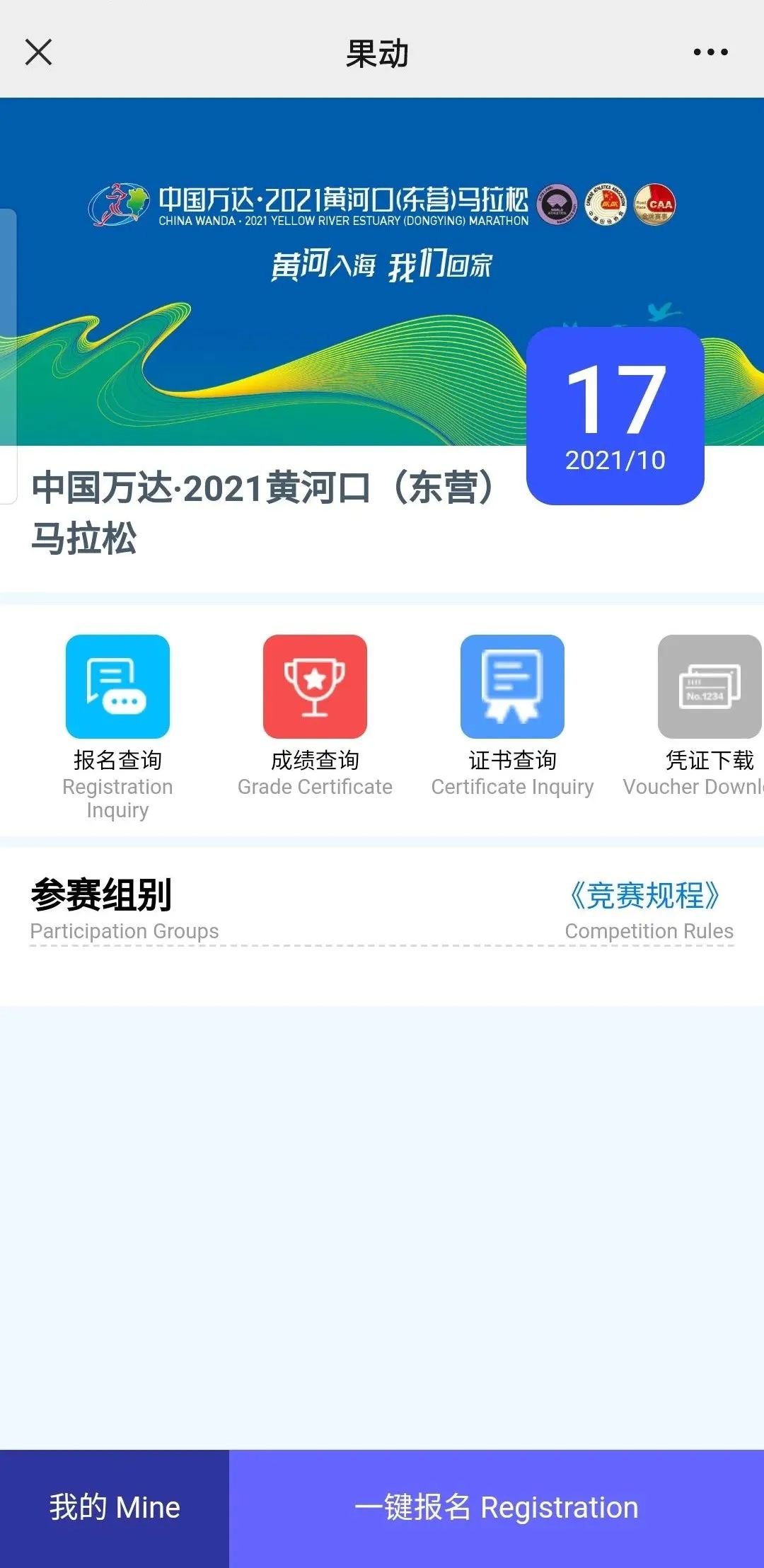Open Voucher Download (凭证下载)

click(709, 687)
